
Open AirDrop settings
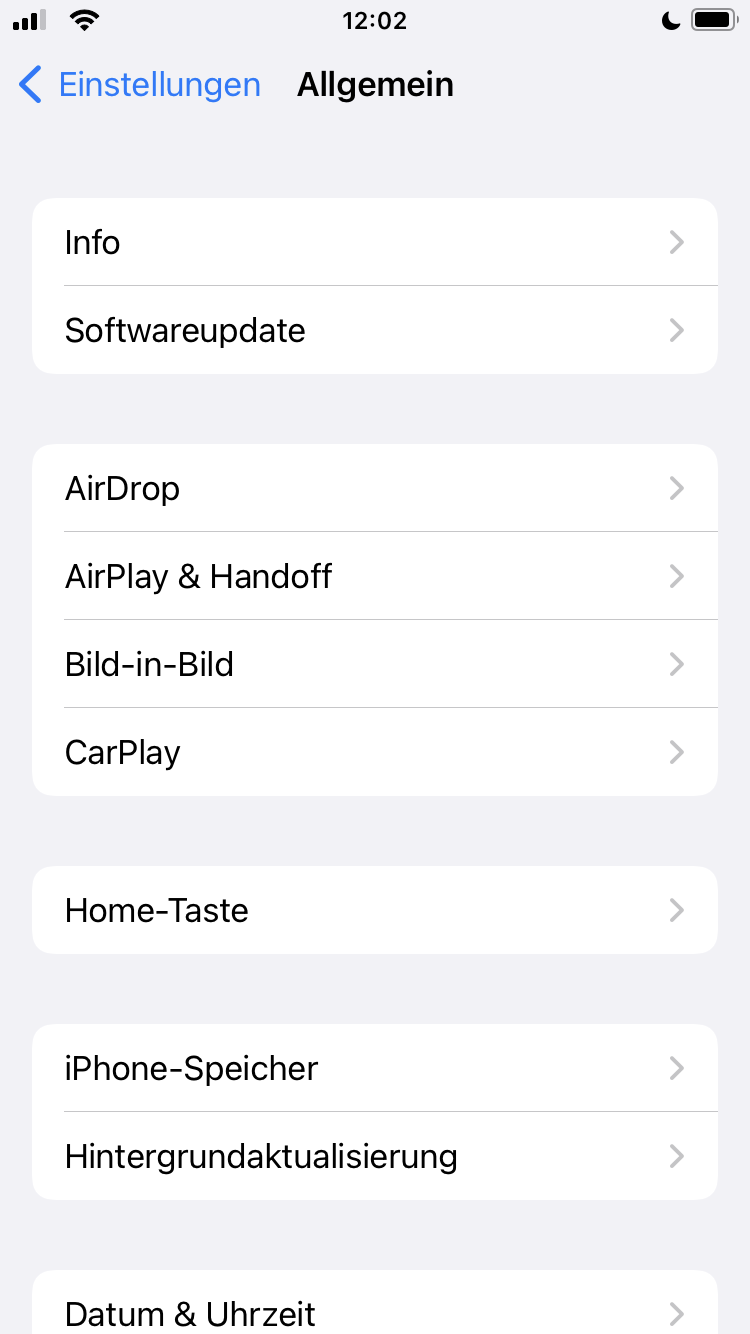pos(375,488)
